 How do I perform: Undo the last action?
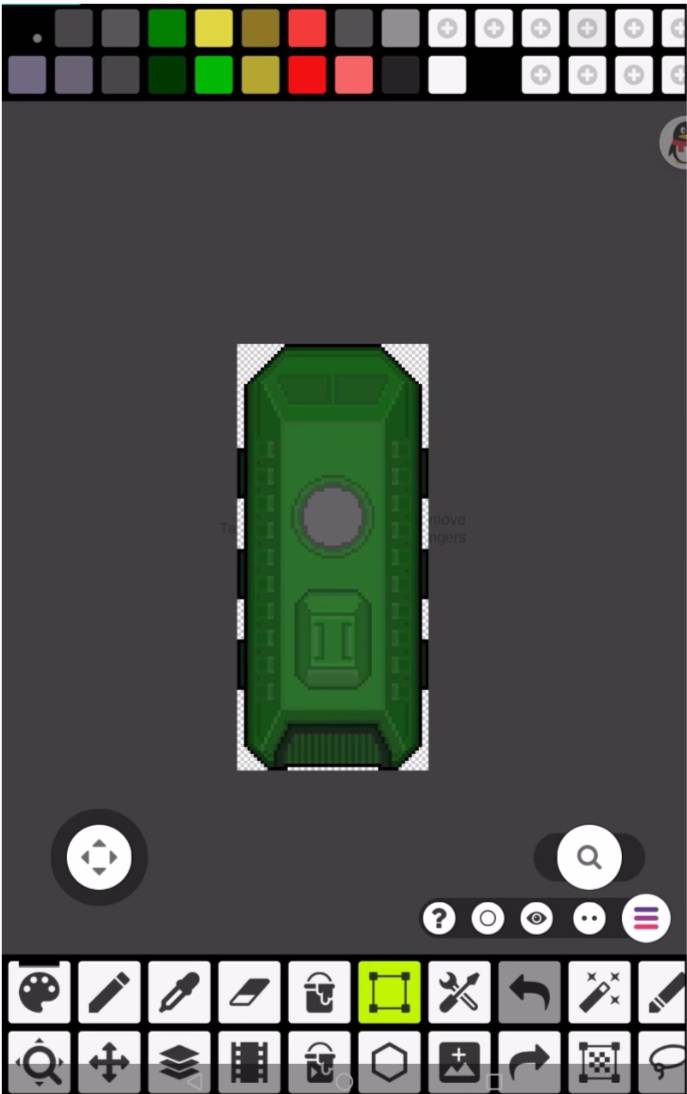pos(529,992)
